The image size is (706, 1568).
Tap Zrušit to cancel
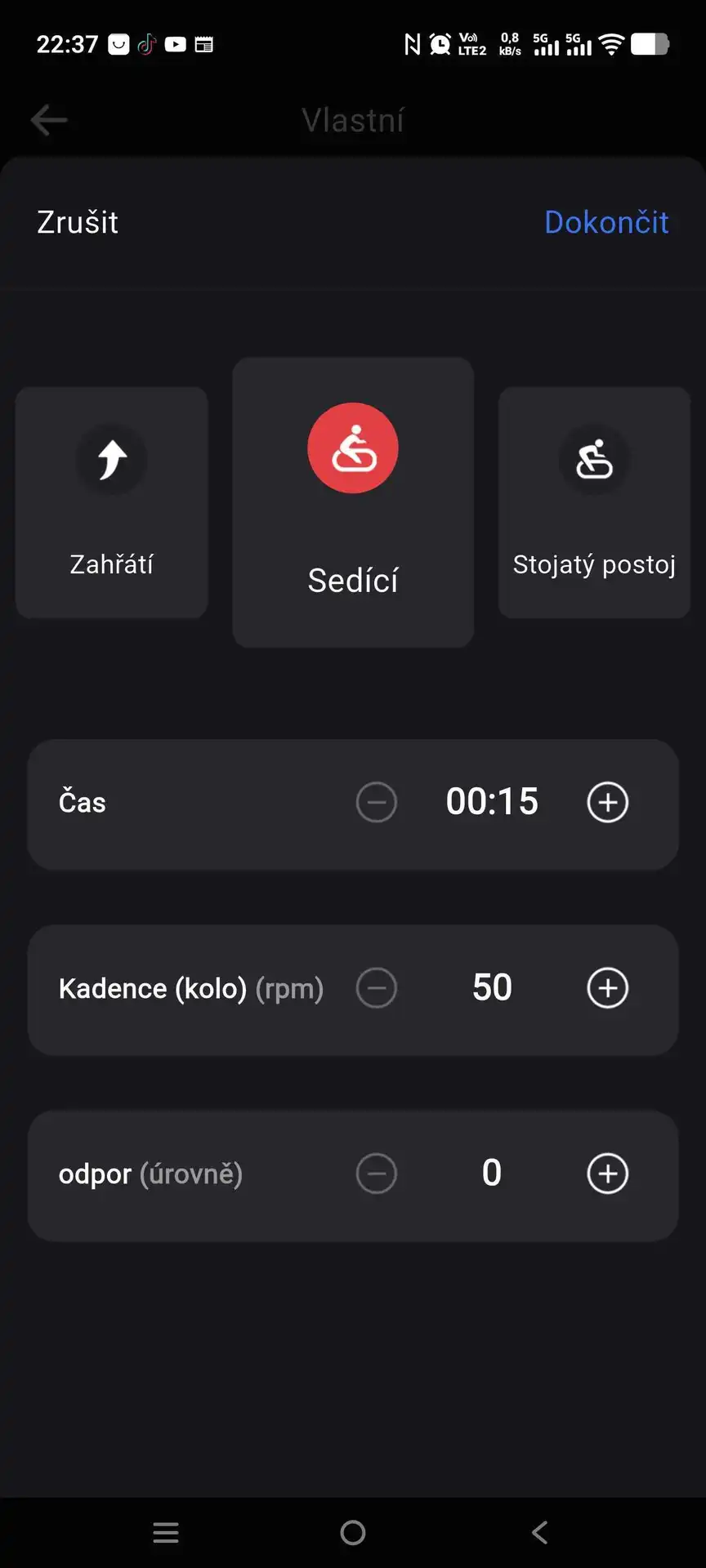[78, 222]
